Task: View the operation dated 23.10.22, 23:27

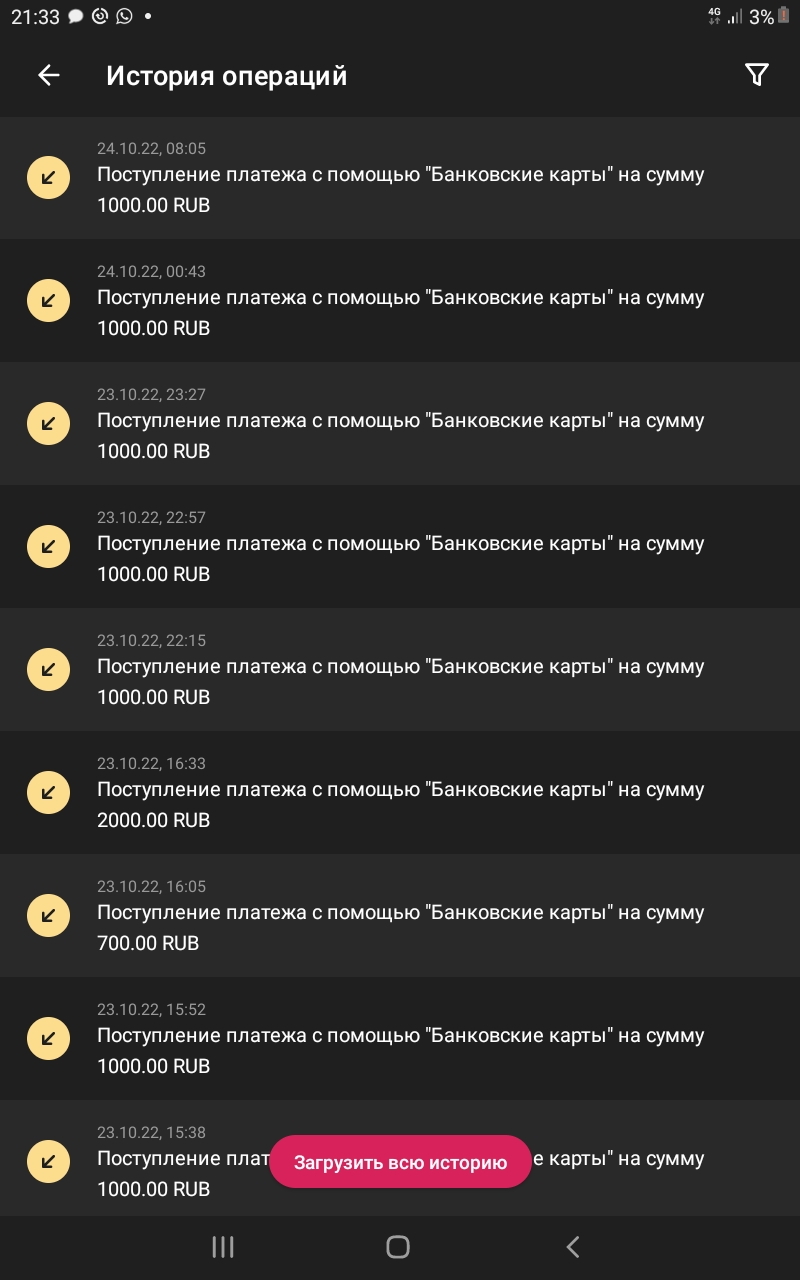Action: click(400, 424)
